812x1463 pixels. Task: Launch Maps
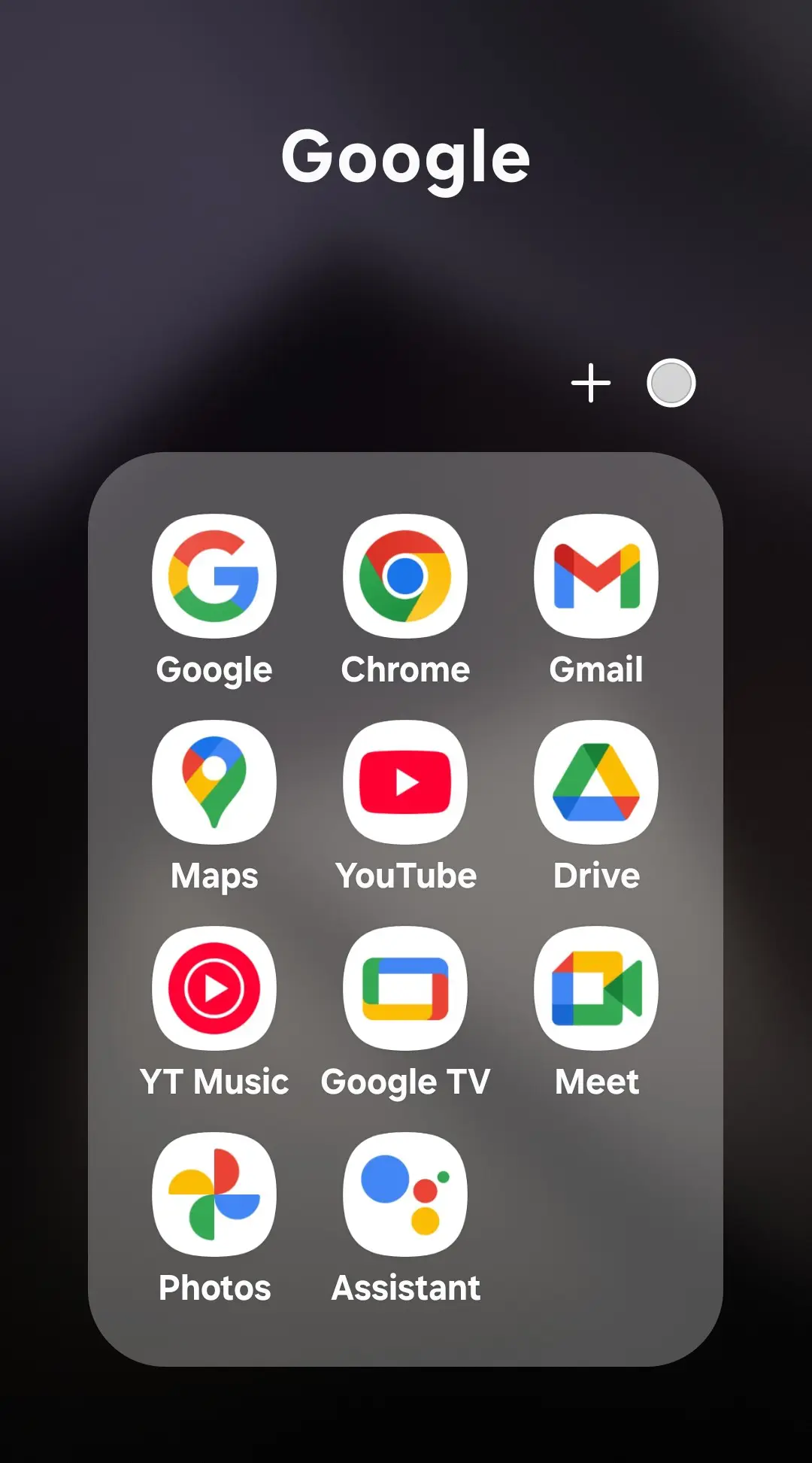click(214, 782)
